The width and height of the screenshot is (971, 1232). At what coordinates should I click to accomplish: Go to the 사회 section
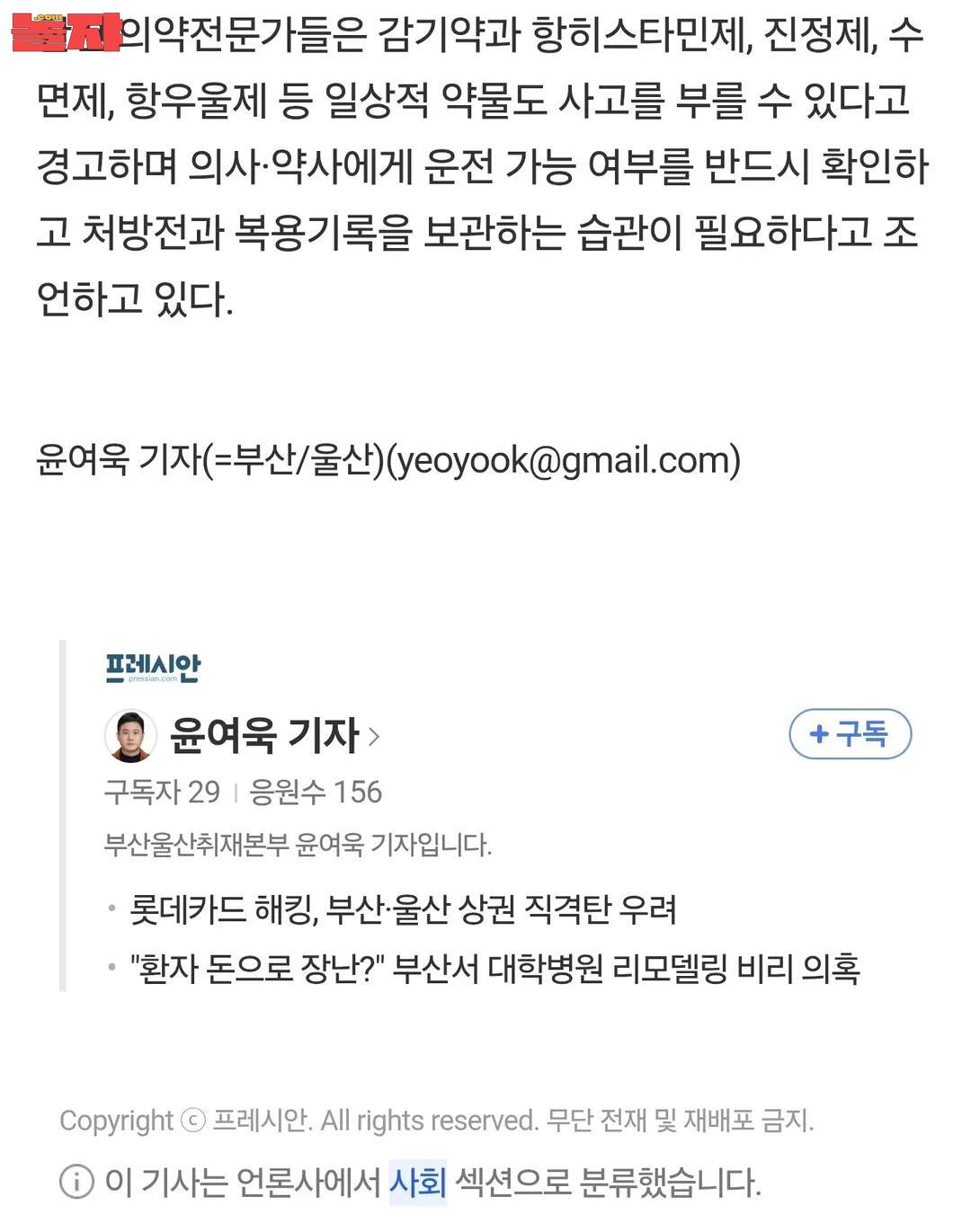pyautogui.click(x=417, y=1182)
